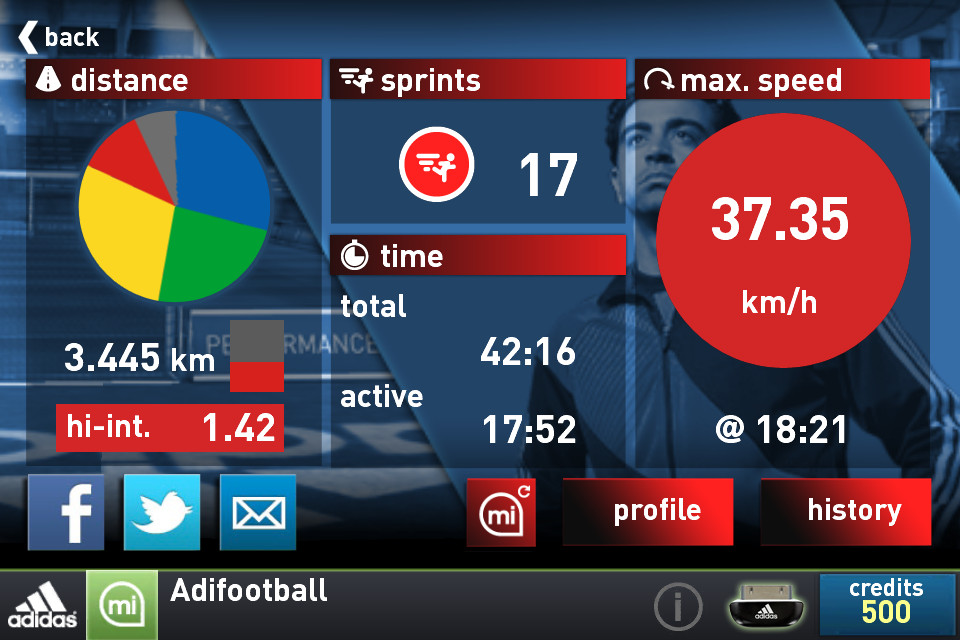This screenshot has height=640, width=960.
Task: Tap the red miCoach sync icon
Action: [x=501, y=512]
